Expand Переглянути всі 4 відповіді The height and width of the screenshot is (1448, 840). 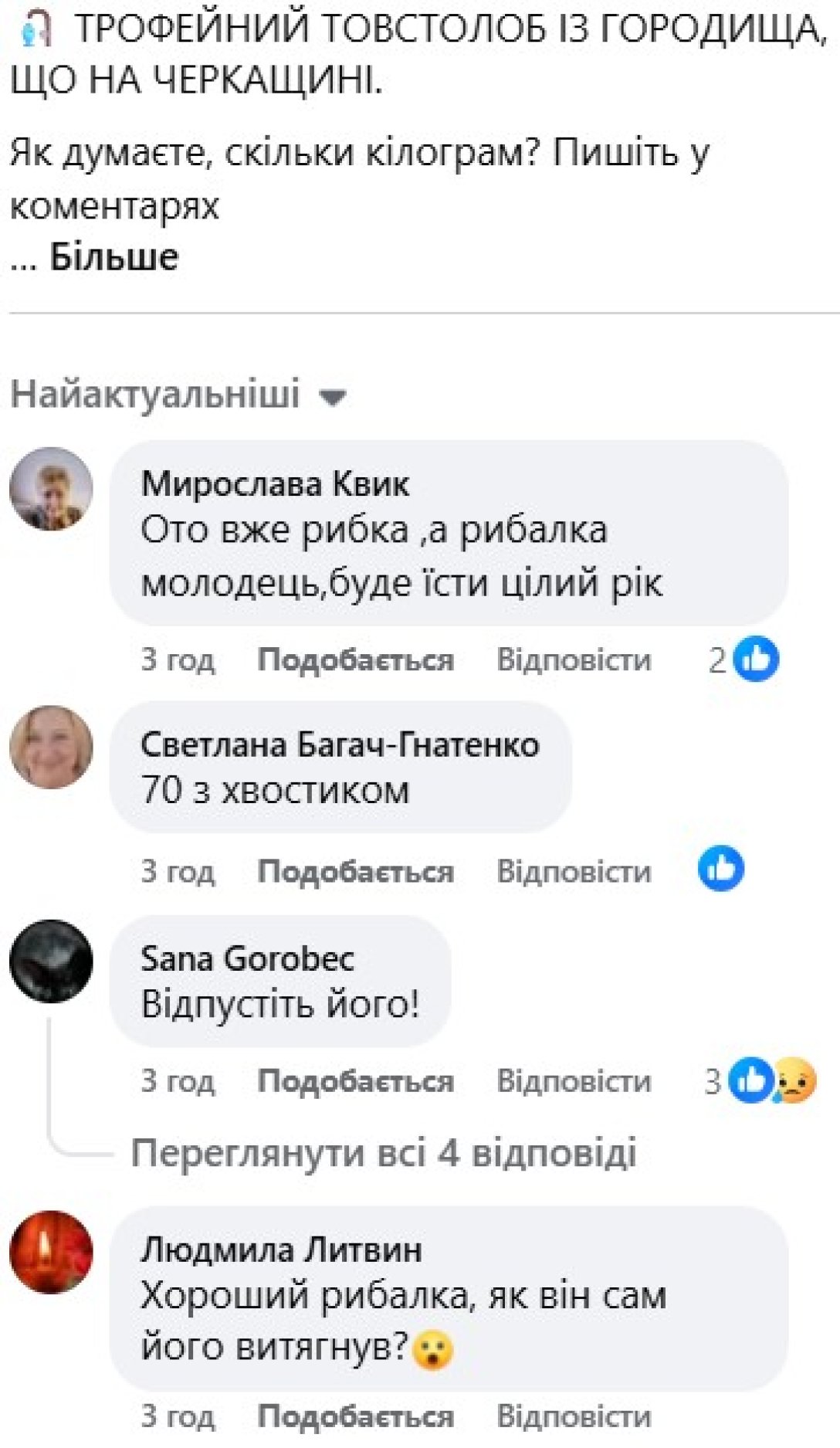coord(384,1153)
